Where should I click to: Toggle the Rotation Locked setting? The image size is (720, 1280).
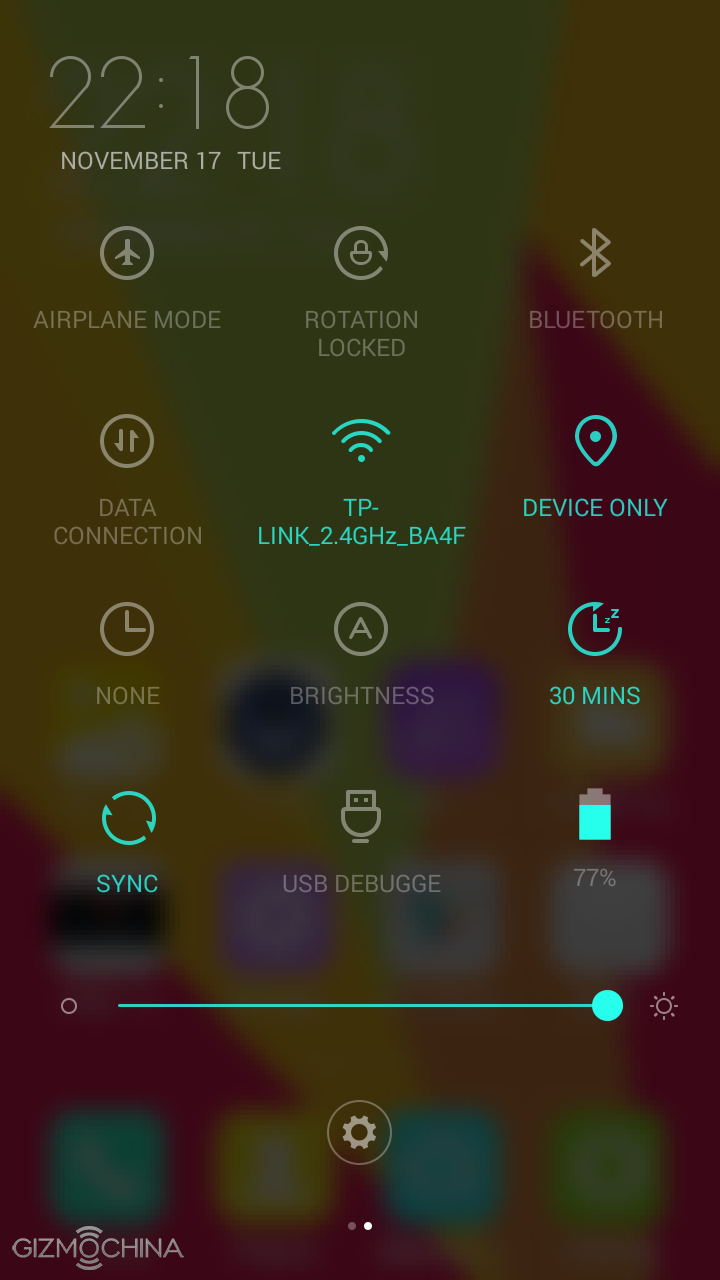361,253
